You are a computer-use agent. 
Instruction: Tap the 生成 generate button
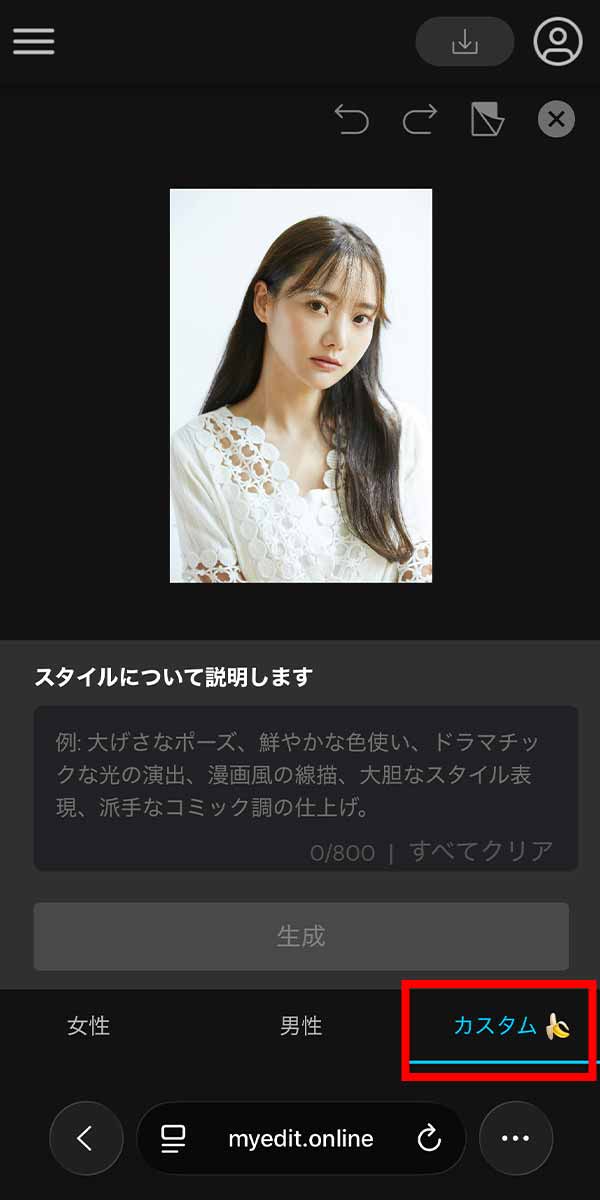click(x=301, y=937)
